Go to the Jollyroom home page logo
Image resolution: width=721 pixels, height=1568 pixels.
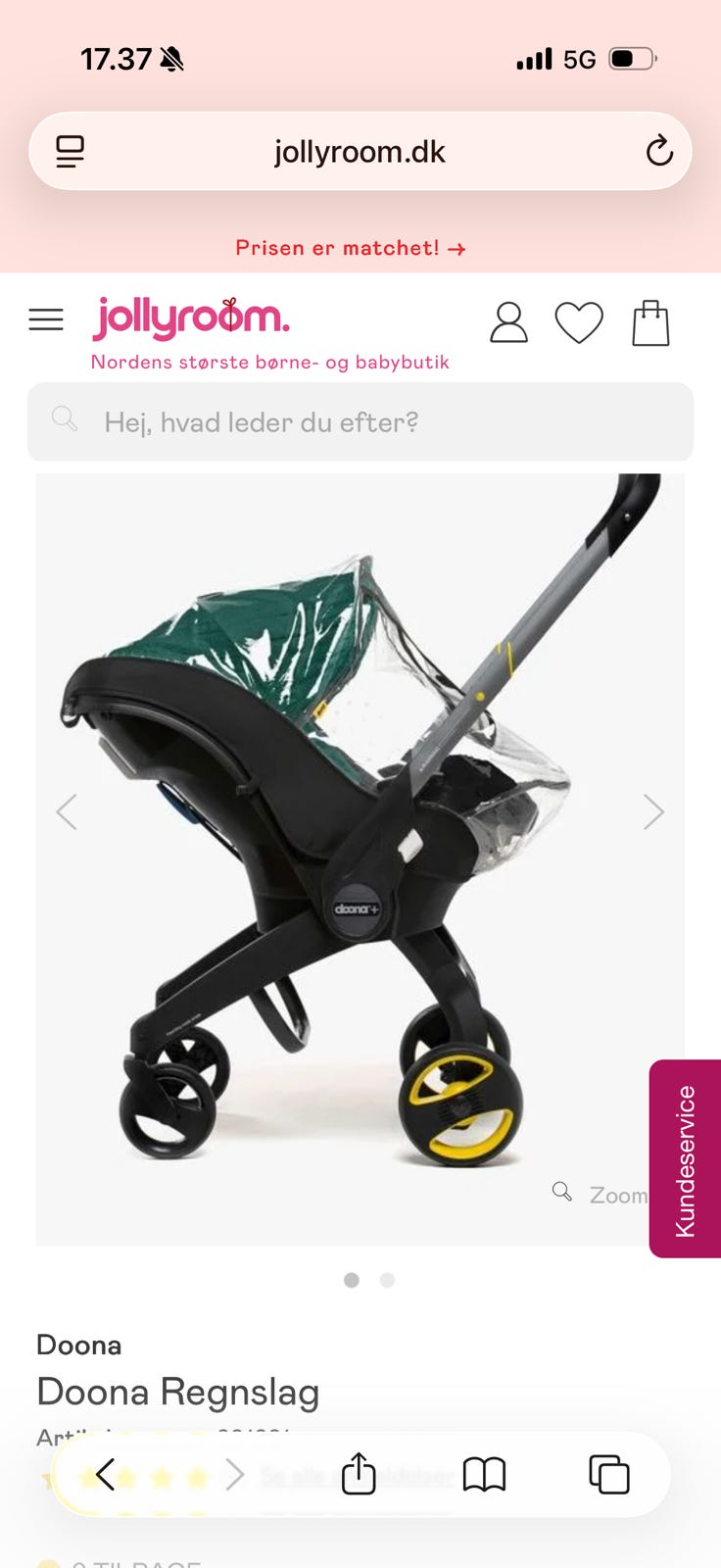pos(192,318)
